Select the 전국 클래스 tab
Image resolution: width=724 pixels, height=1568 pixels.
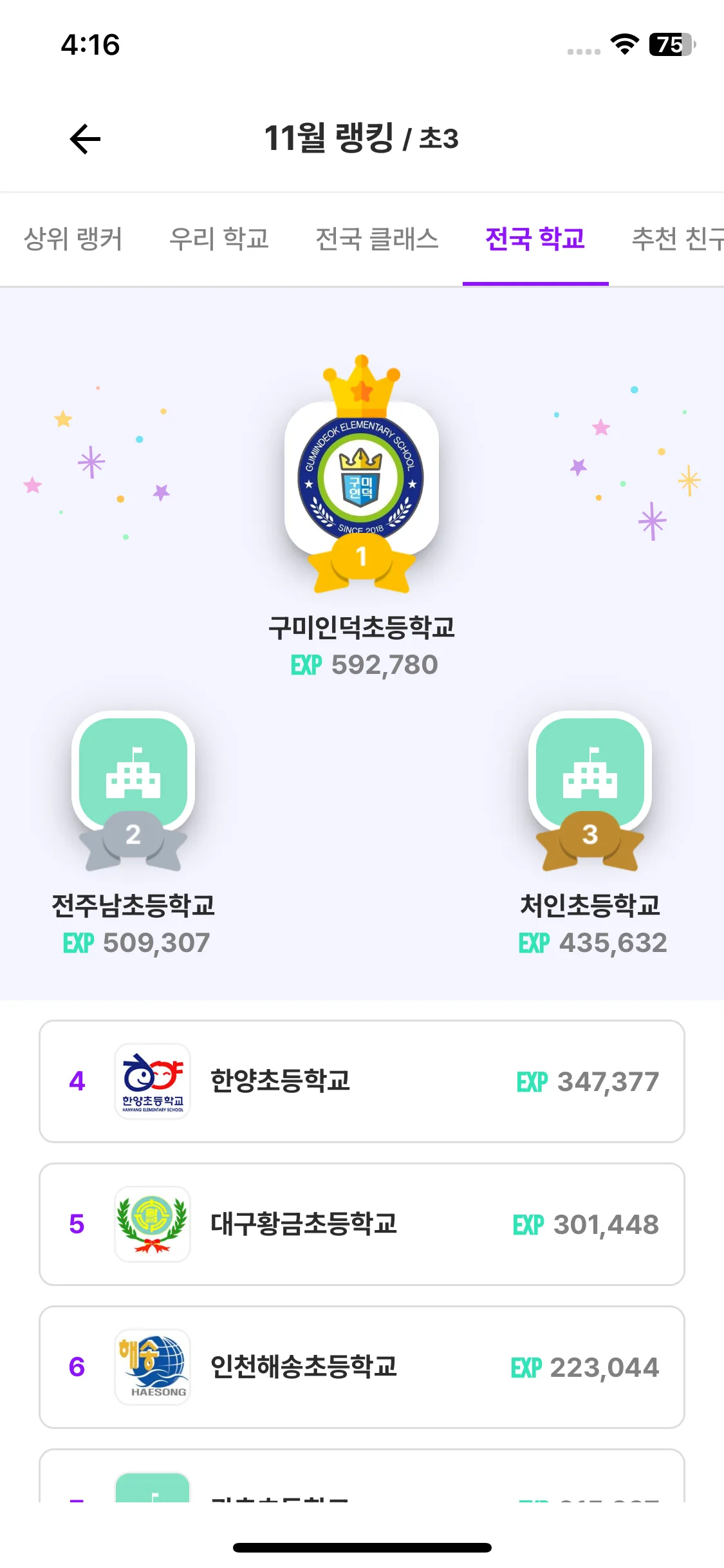click(x=376, y=239)
